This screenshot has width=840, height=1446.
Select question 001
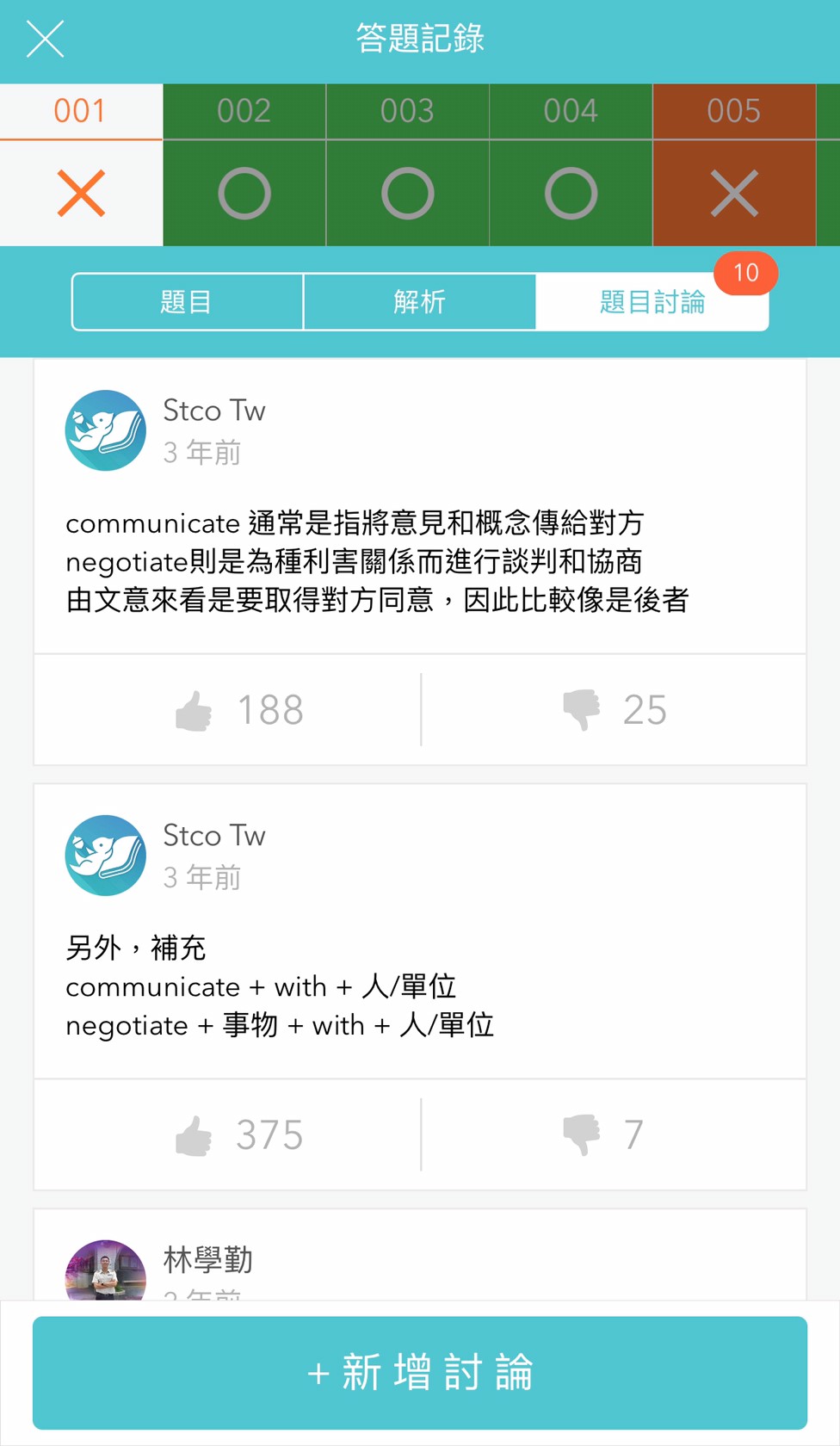(81, 165)
